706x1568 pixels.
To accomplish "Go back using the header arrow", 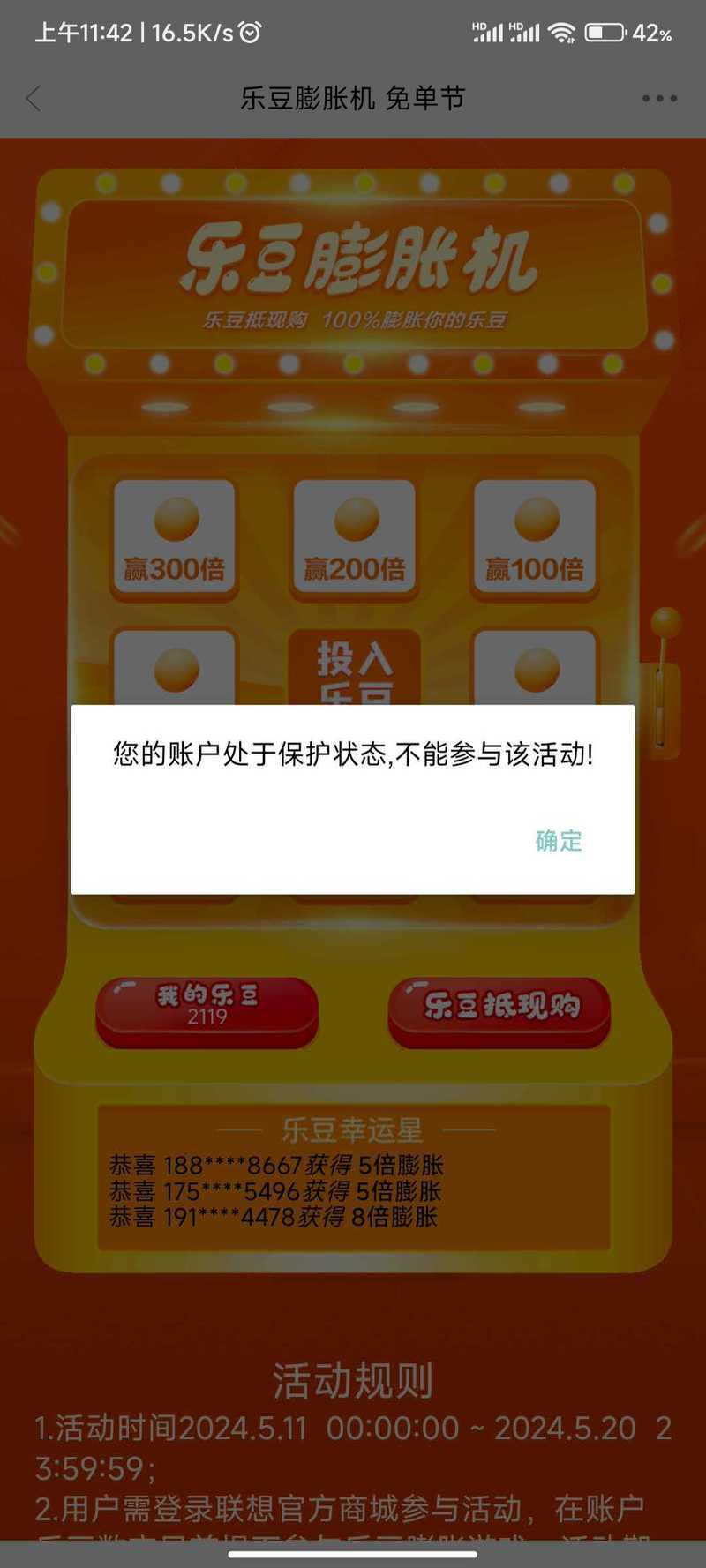I will (x=34, y=99).
